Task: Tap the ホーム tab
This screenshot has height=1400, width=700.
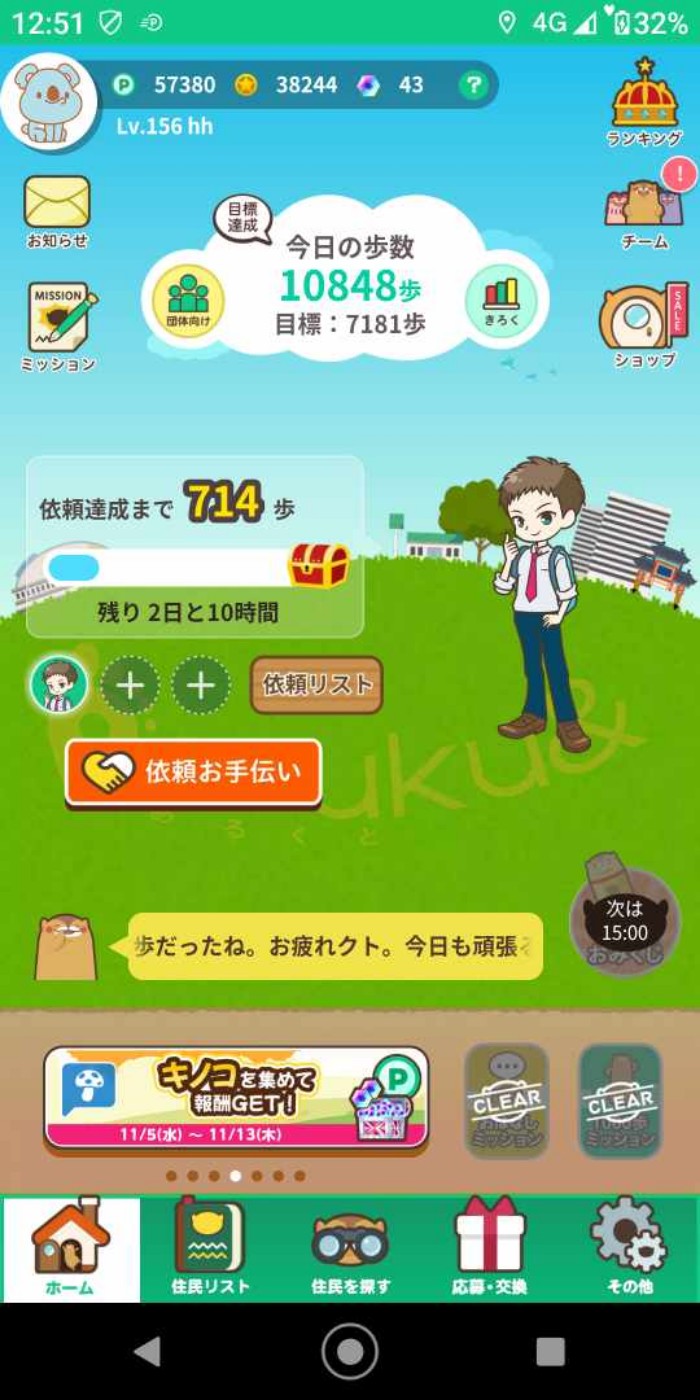Action: coord(70,1250)
